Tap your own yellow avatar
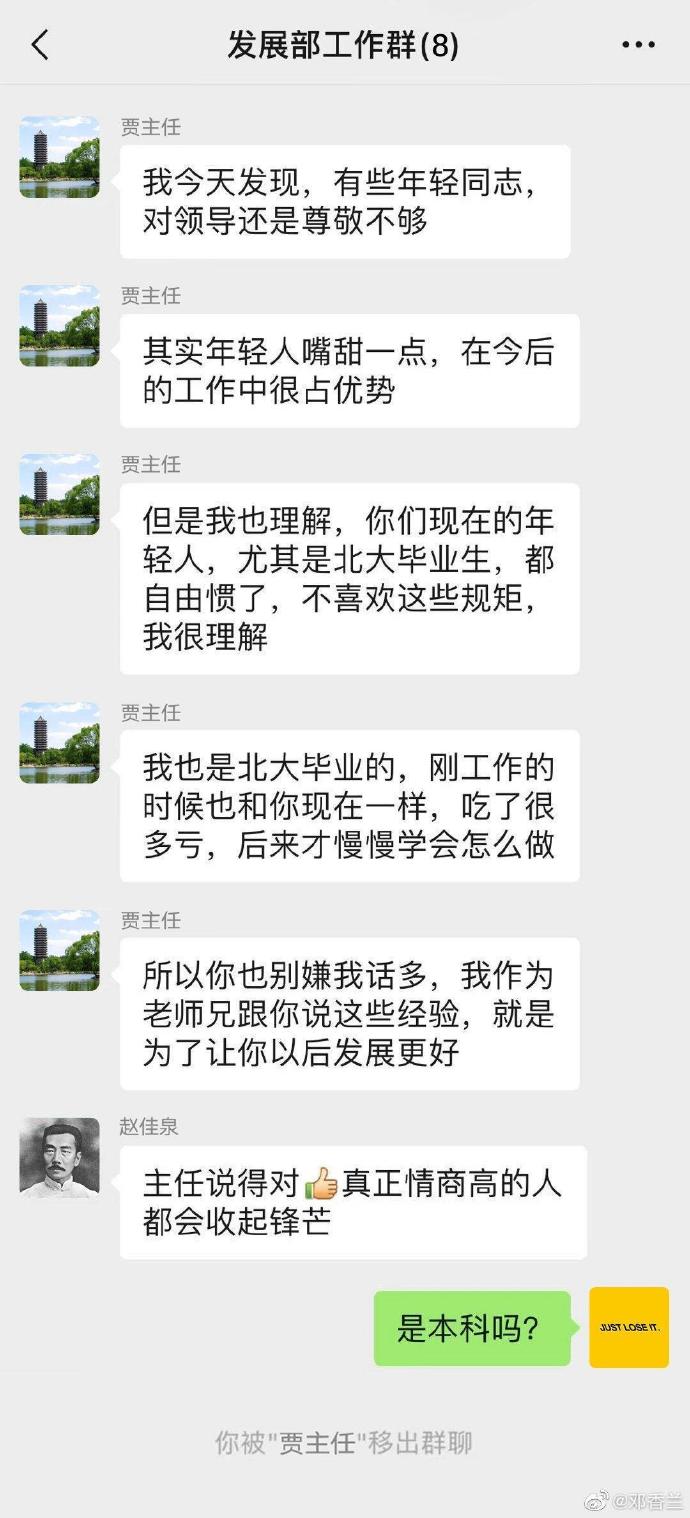The height and width of the screenshot is (1518, 690). [629, 1327]
